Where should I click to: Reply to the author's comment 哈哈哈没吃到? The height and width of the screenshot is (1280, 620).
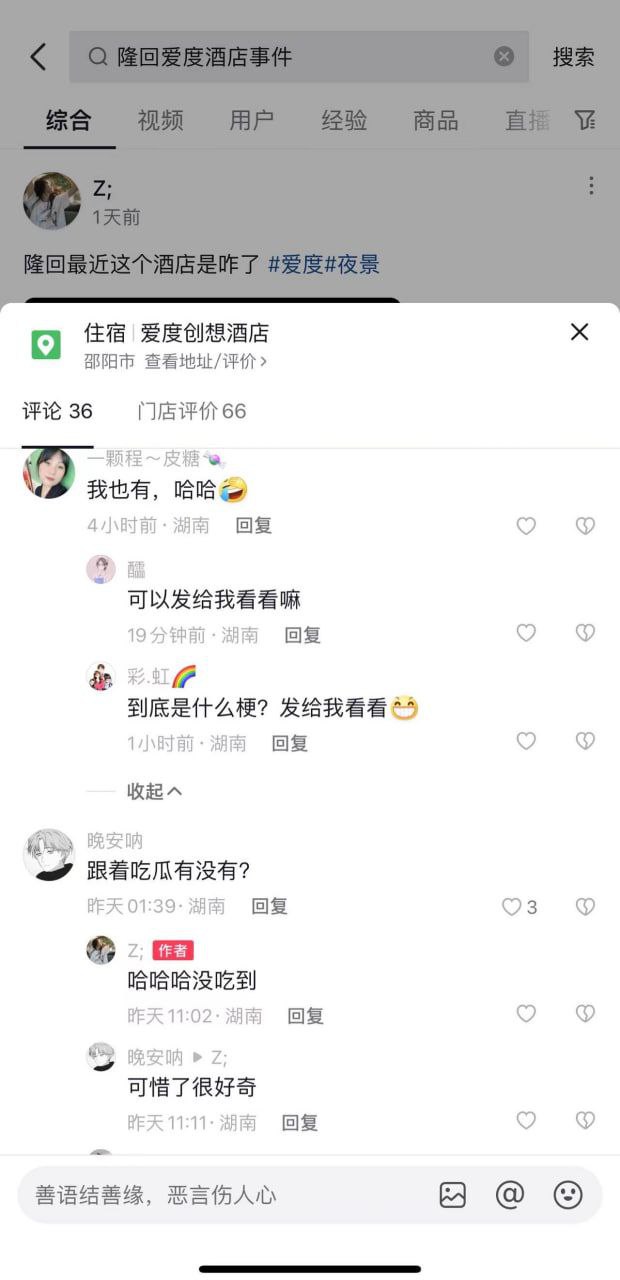[305, 1015]
